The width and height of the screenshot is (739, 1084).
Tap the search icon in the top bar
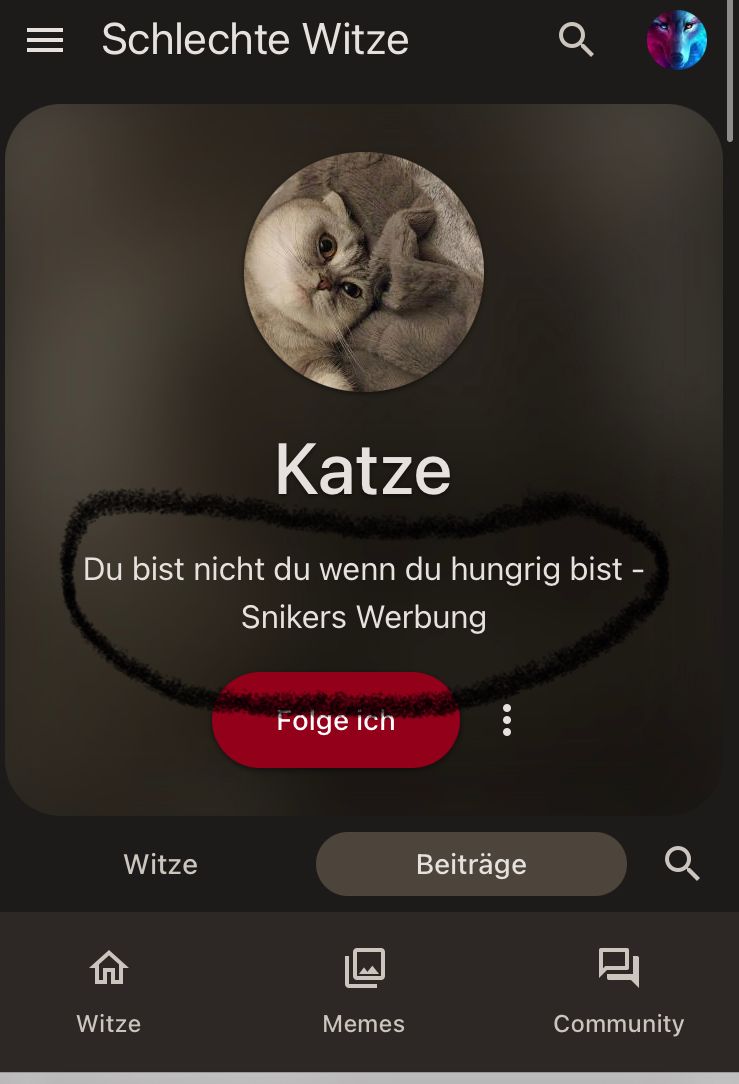[x=576, y=40]
